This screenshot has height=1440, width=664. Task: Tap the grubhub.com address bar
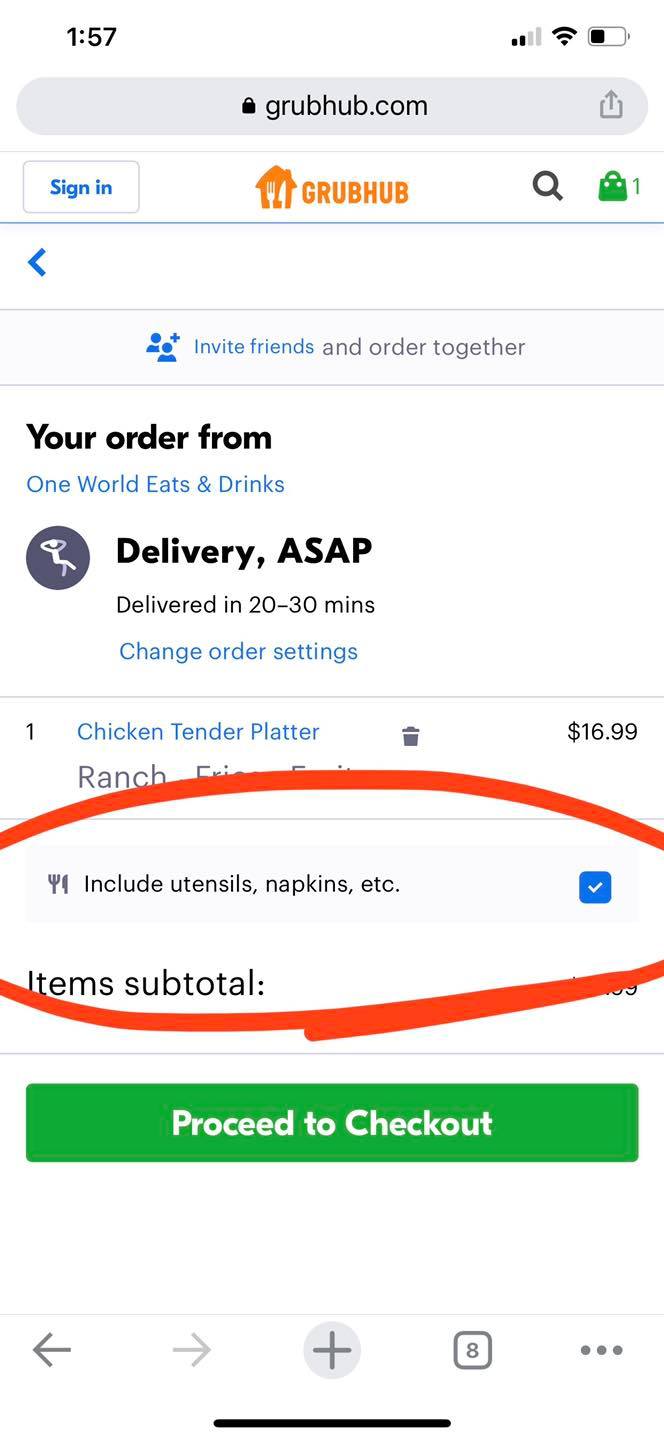tap(332, 106)
